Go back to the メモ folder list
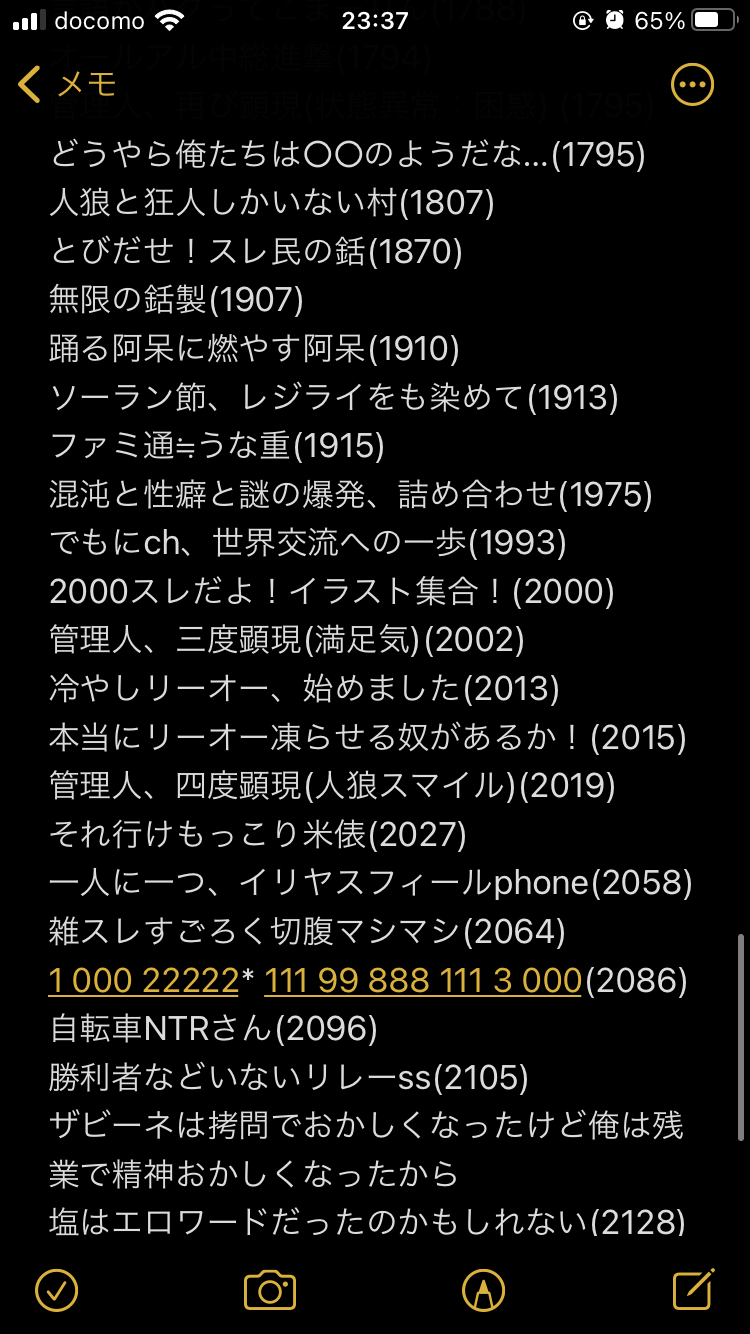 click(68, 85)
